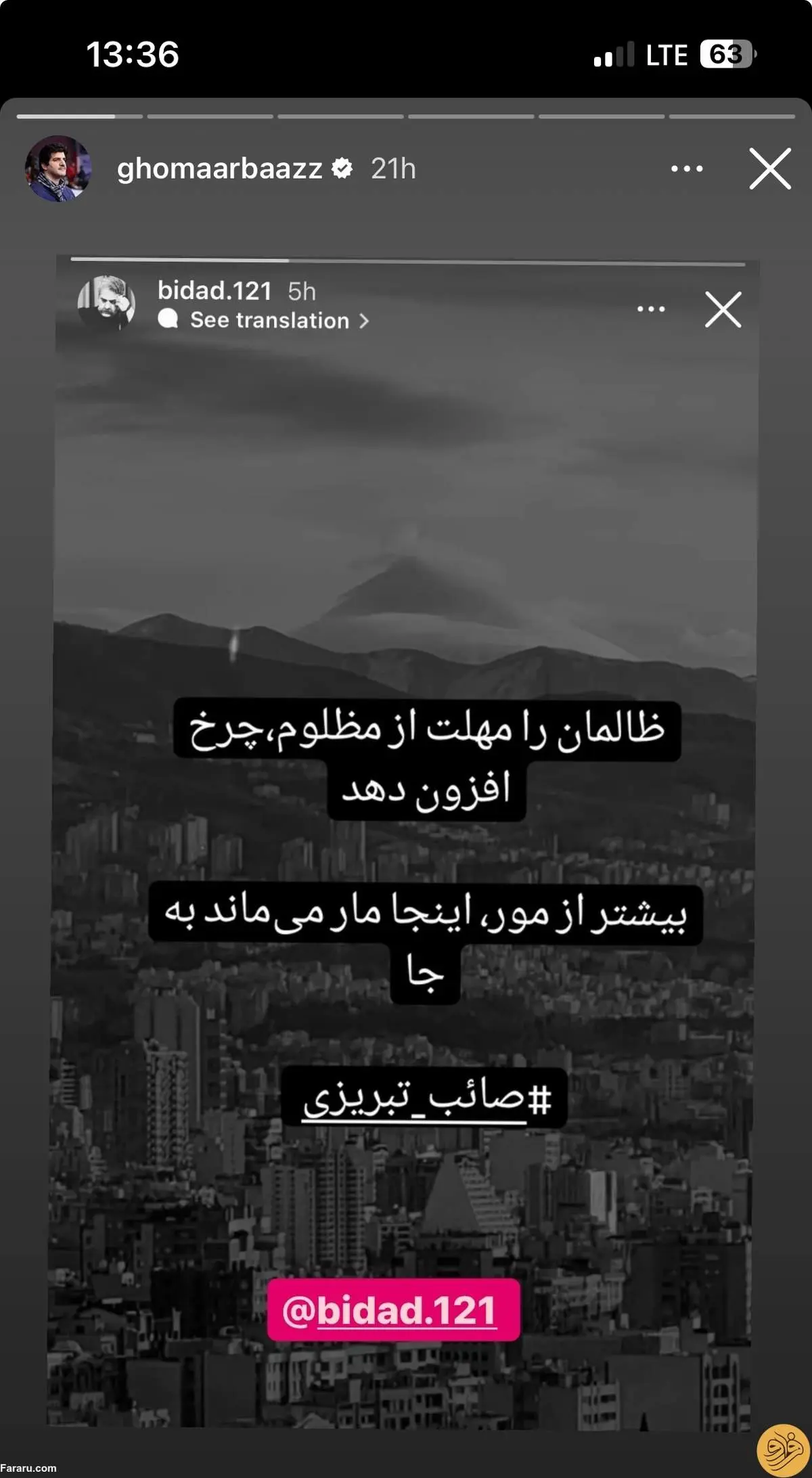Click the translation speech bubble icon
The height and width of the screenshot is (1478, 812).
click(x=168, y=319)
